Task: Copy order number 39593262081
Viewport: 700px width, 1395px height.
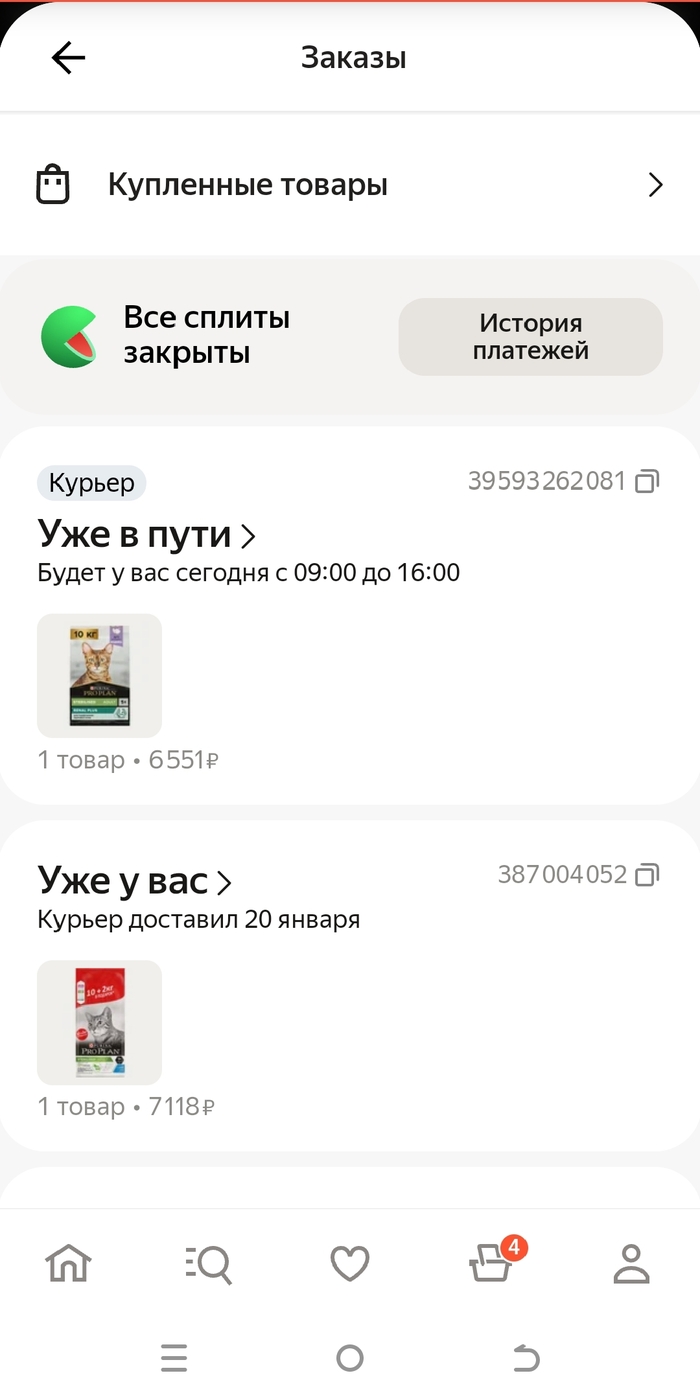Action: 647,482
